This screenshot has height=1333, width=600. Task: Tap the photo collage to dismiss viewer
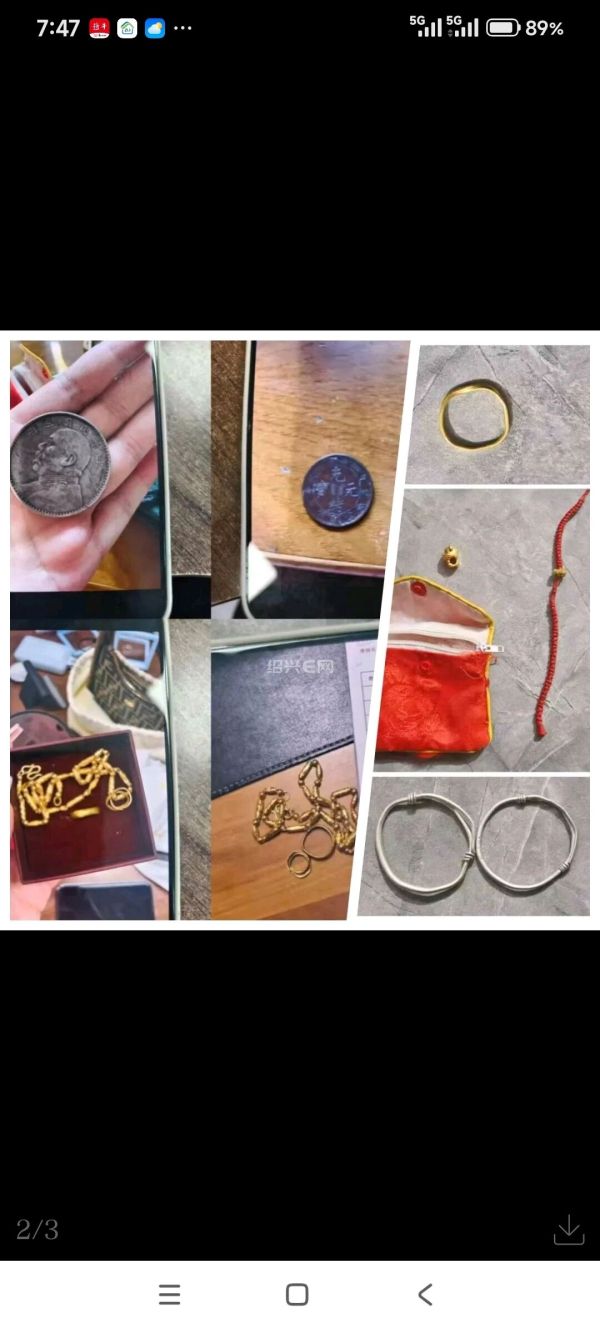point(300,630)
